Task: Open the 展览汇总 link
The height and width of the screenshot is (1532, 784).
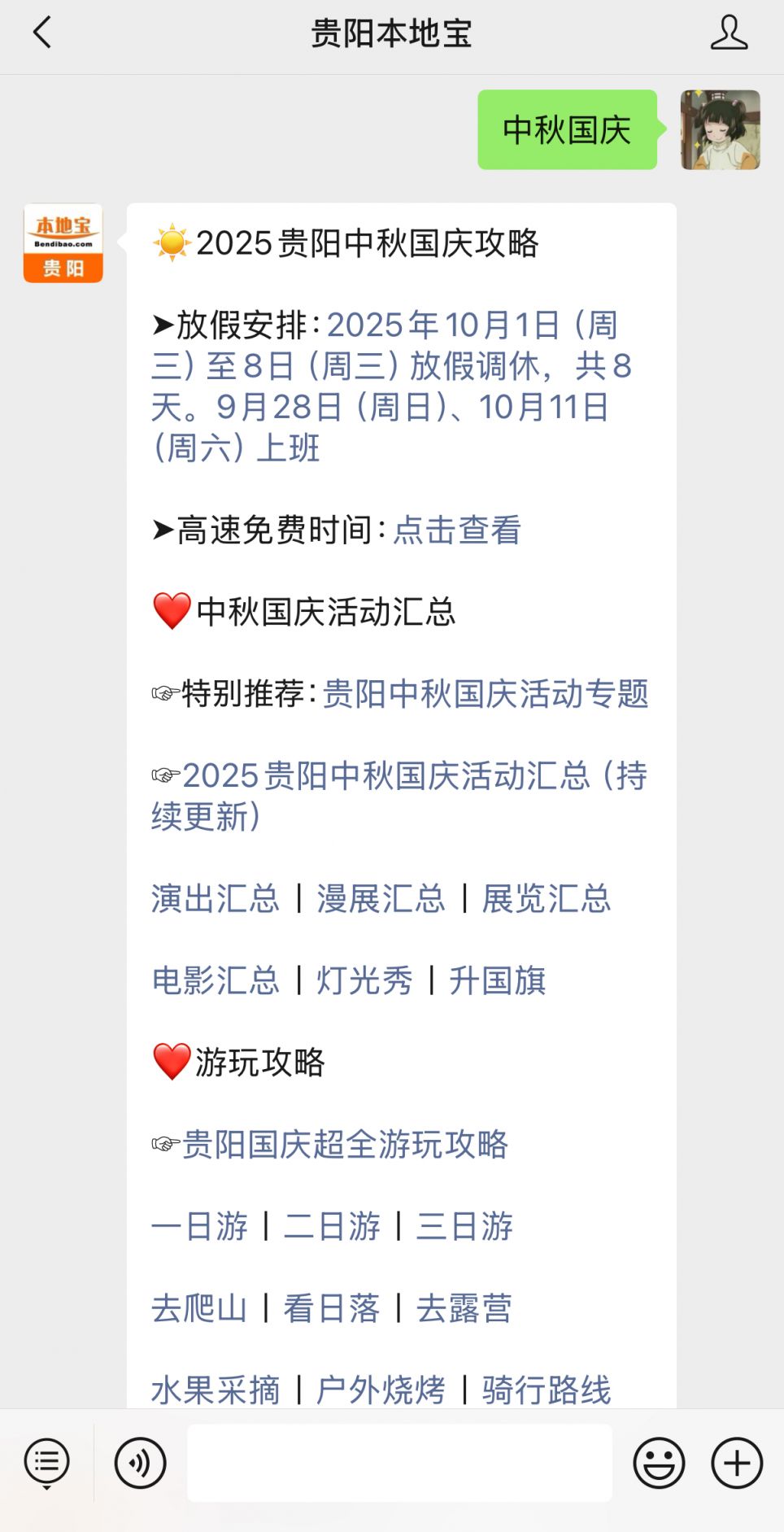Action: tap(547, 899)
